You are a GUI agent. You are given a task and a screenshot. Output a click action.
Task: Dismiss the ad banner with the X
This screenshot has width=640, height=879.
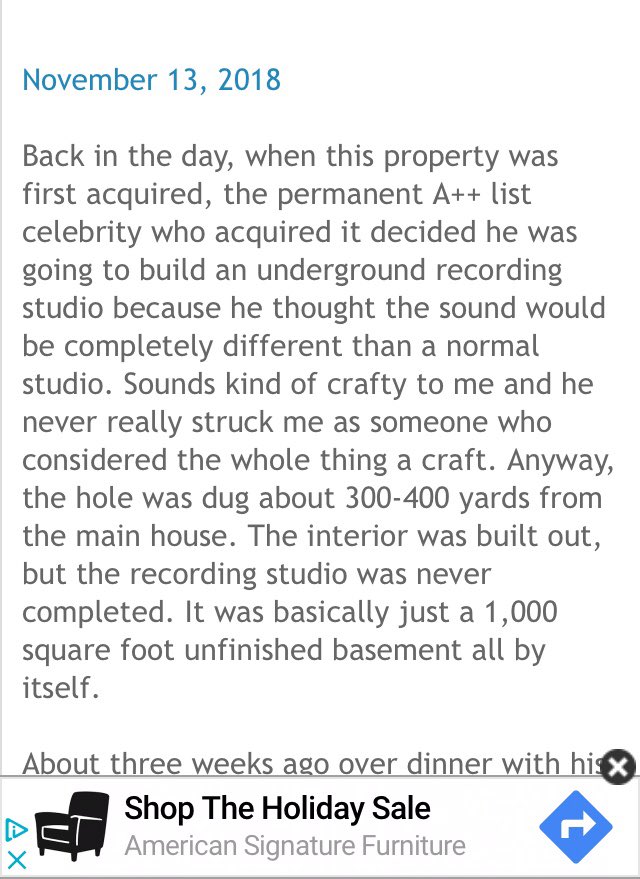[619, 767]
